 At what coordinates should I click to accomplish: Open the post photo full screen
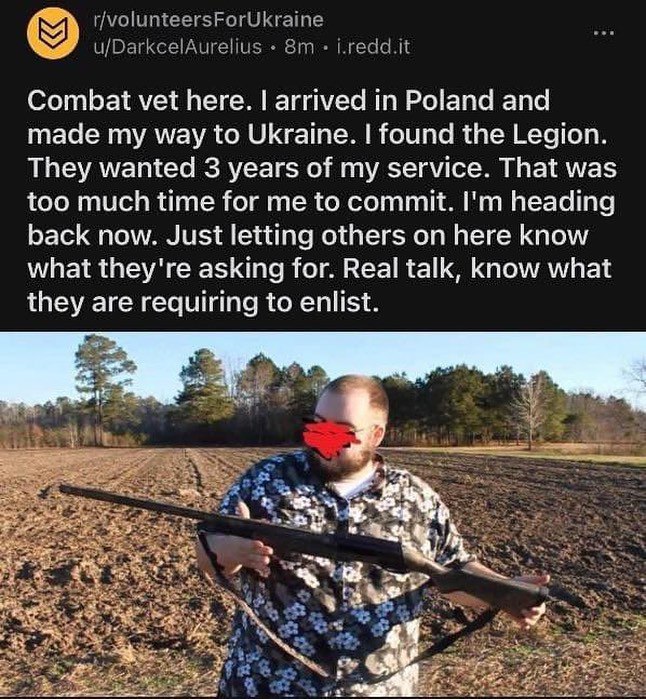click(323, 515)
